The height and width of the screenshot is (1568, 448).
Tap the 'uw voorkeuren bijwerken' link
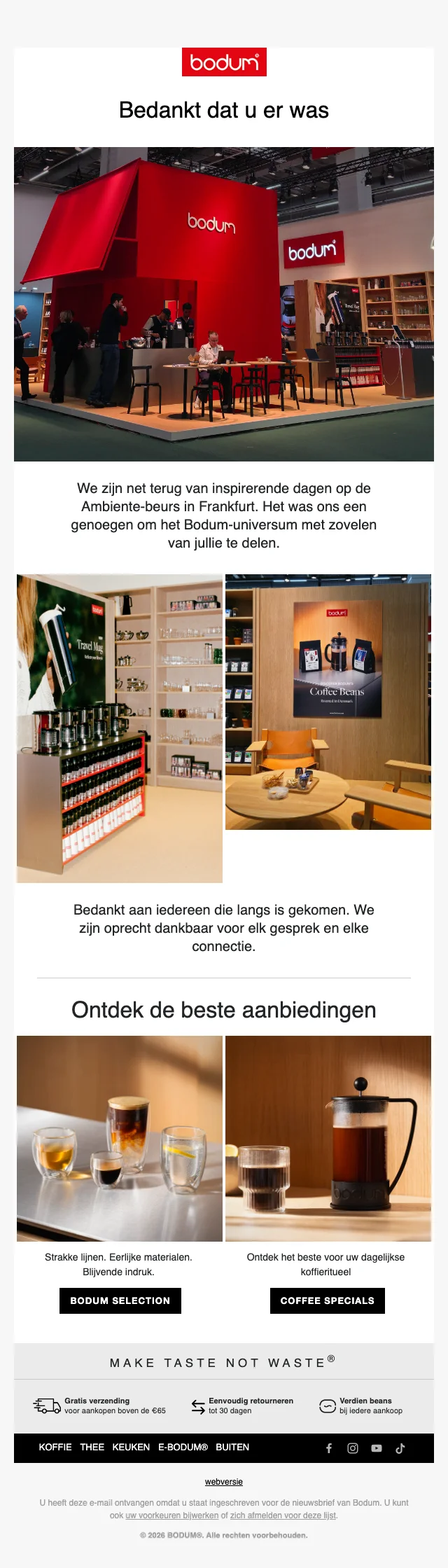pyautogui.click(x=171, y=1515)
